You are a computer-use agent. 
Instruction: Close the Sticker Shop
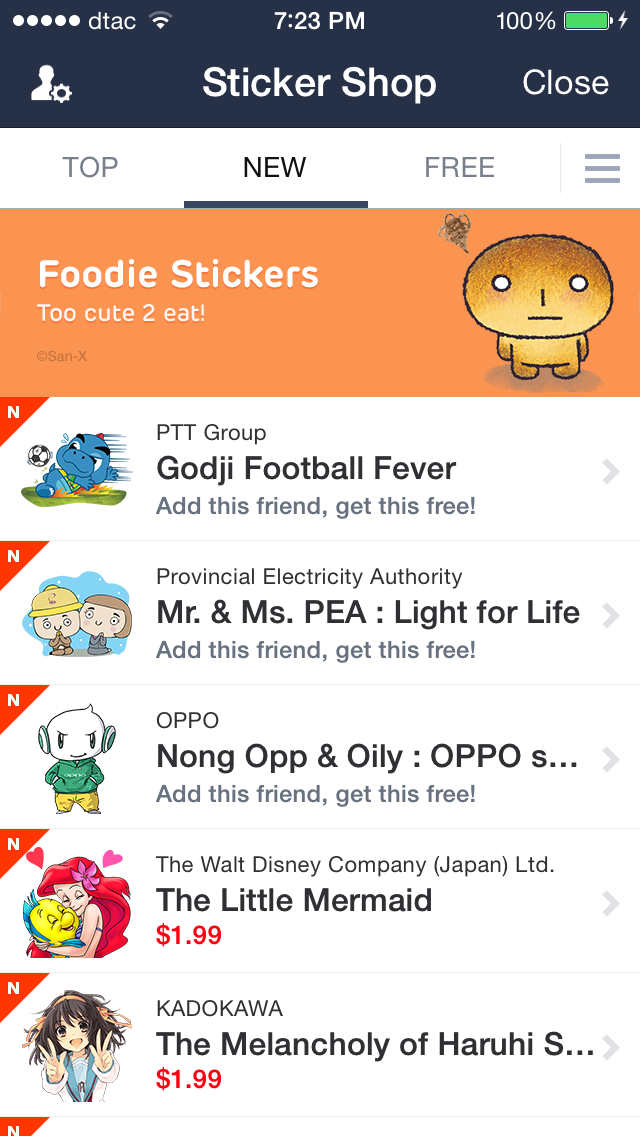click(565, 83)
